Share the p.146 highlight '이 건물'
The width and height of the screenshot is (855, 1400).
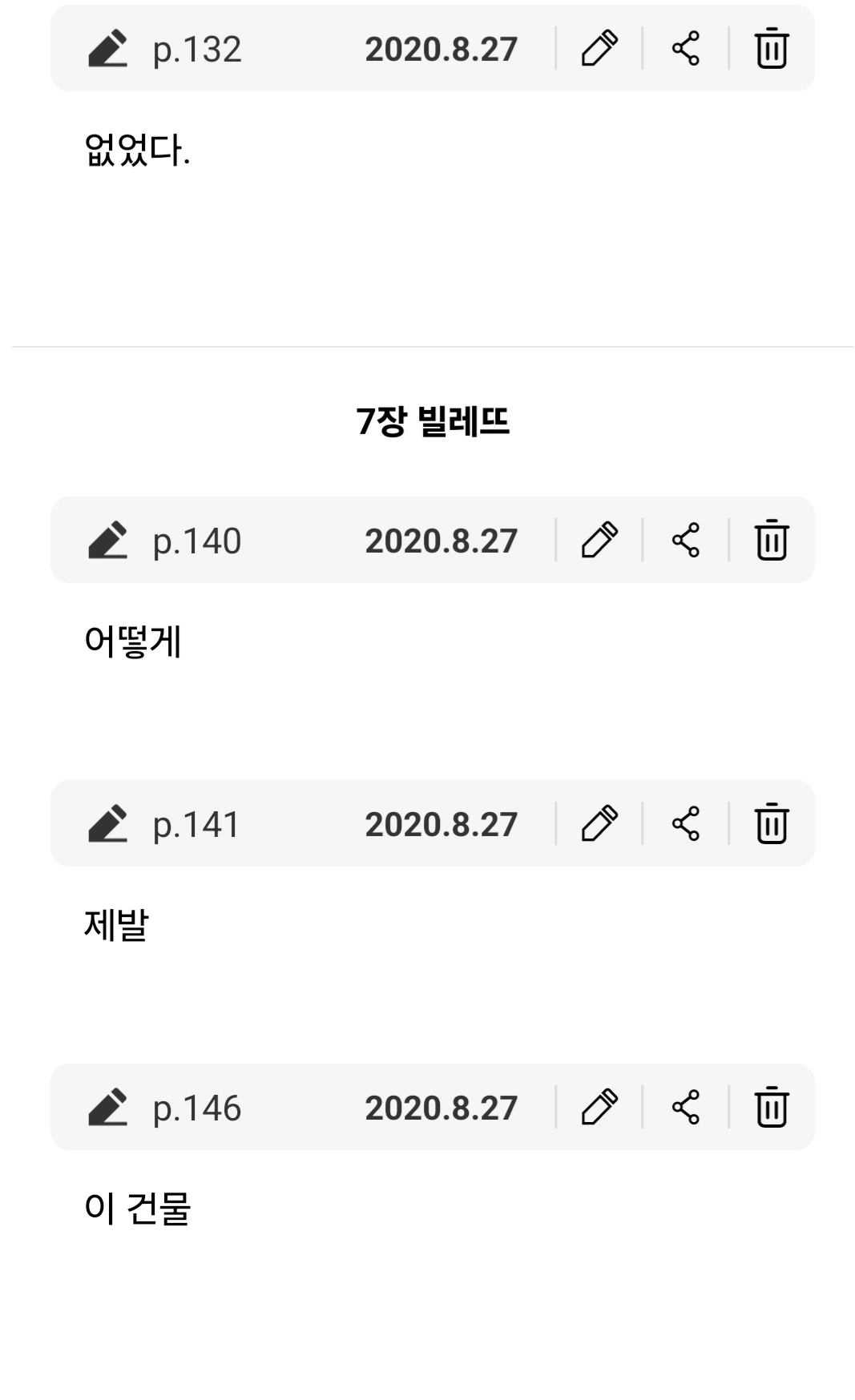(x=685, y=1107)
